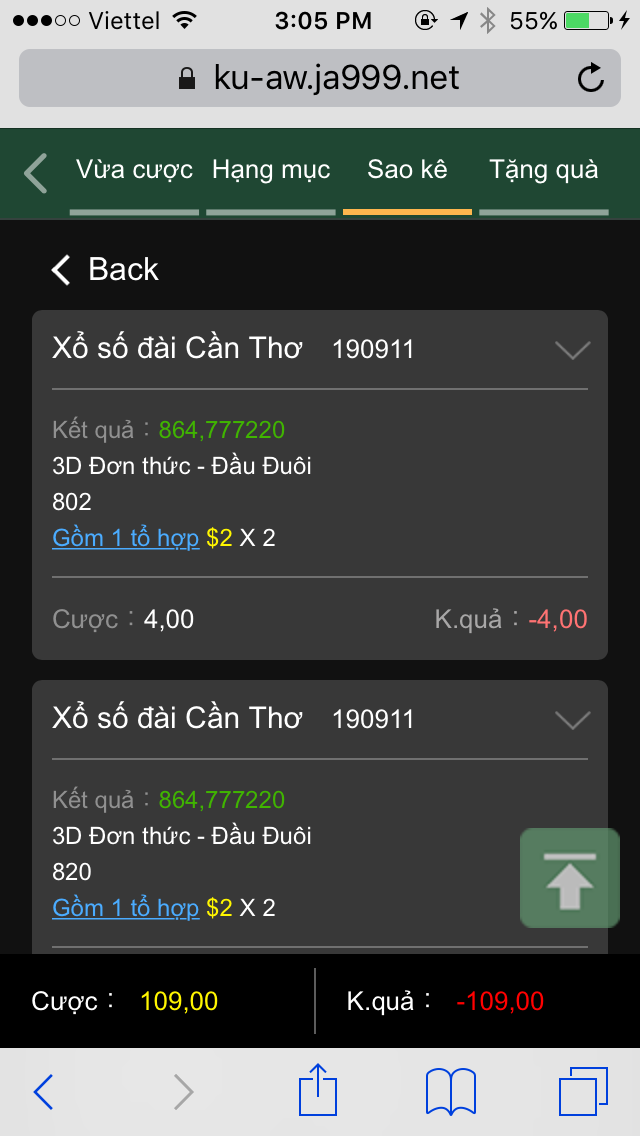This screenshot has height=1136, width=640.
Task: Open Safari bookmarks
Action: tap(450, 1091)
